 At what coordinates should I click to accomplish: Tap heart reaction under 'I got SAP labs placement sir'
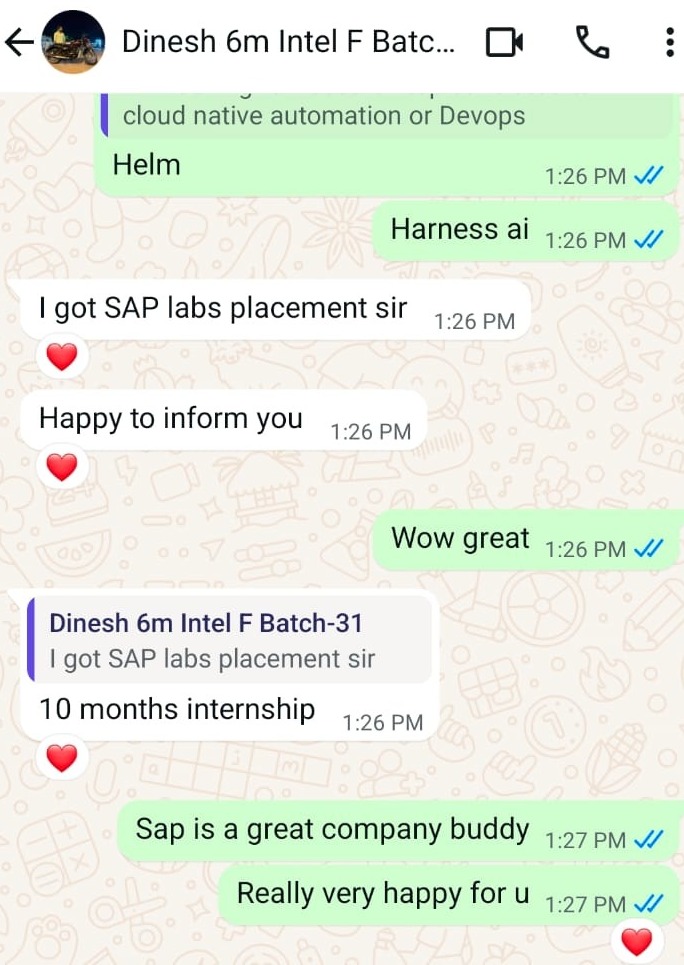pyautogui.click(x=62, y=357)
